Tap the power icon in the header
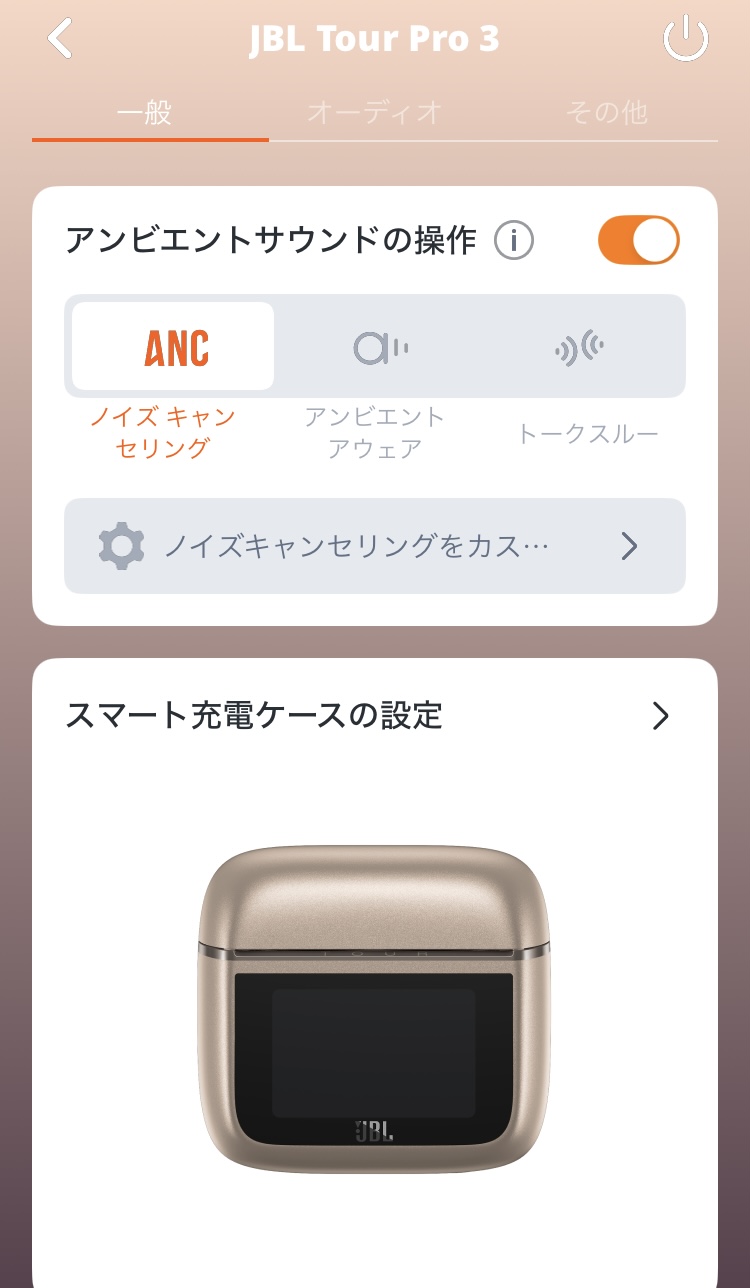This screenshot has width=750, height=1288. point(686,40)
